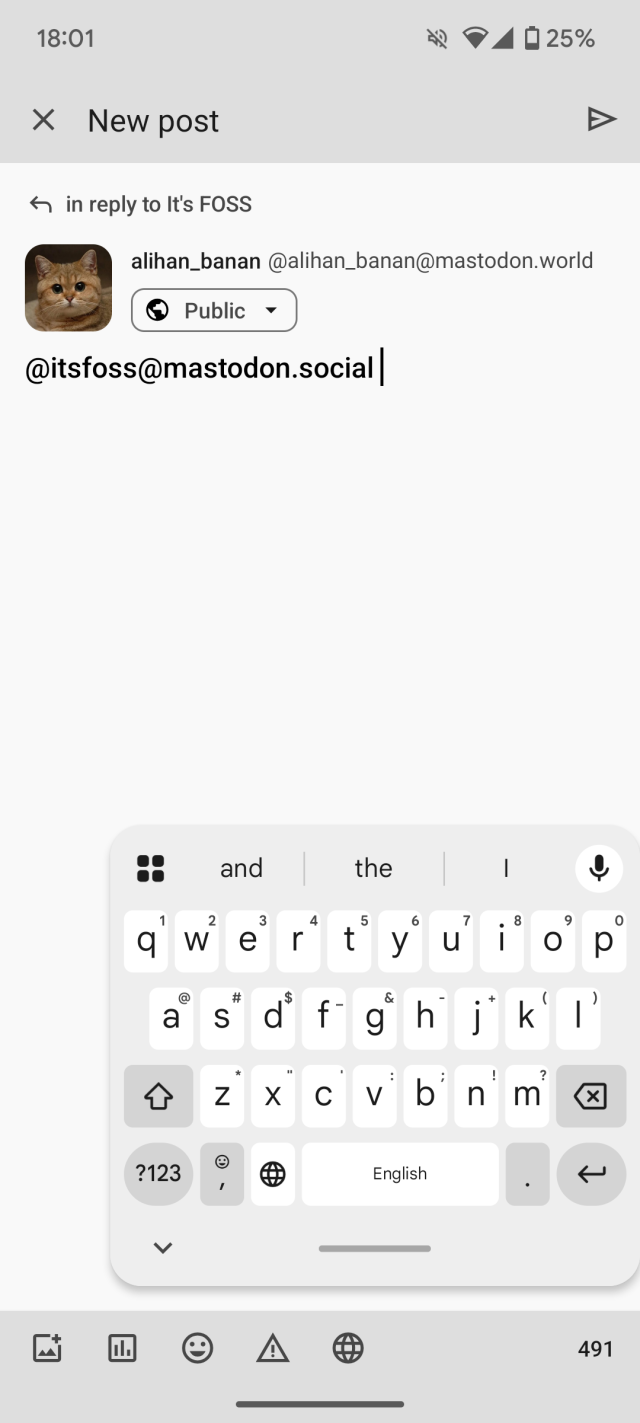Image resolution: width=640 pixels, height=1423 pixels.
Task: Insert the suggestion "and"
Action: pos(241,868)
